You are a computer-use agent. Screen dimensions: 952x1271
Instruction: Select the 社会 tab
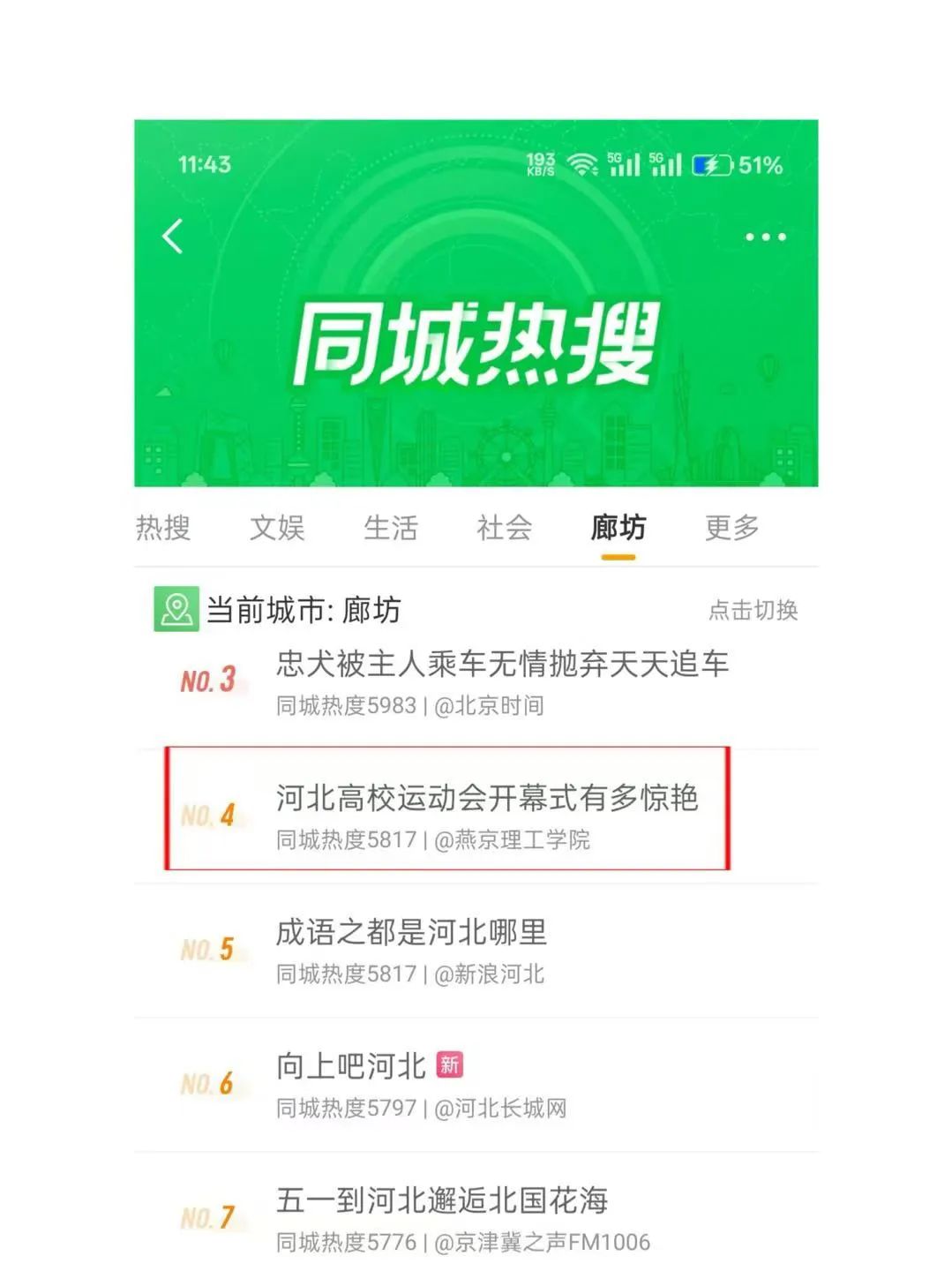[x=504, y=528]
